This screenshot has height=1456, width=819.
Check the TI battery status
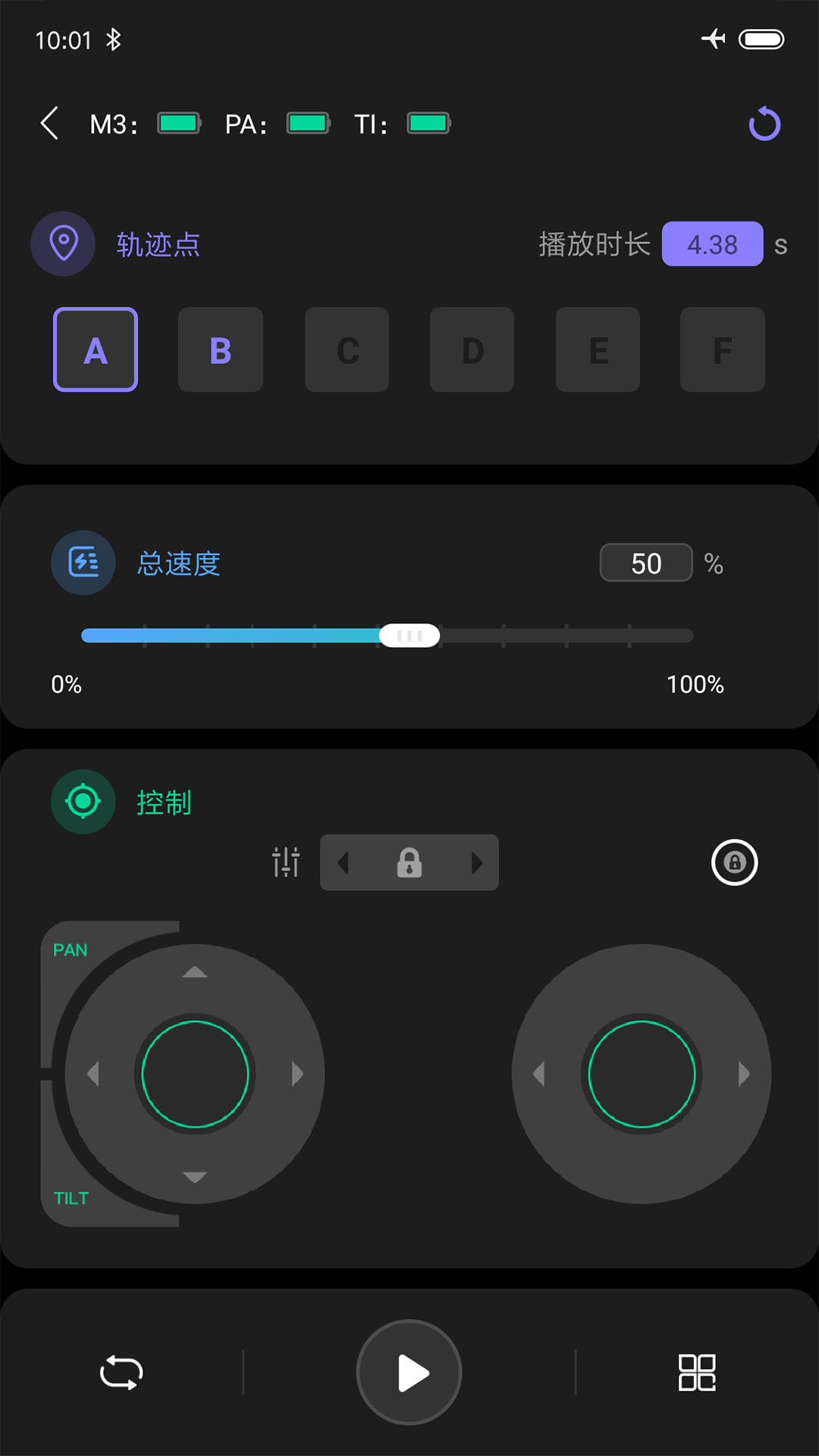point(428,123)
